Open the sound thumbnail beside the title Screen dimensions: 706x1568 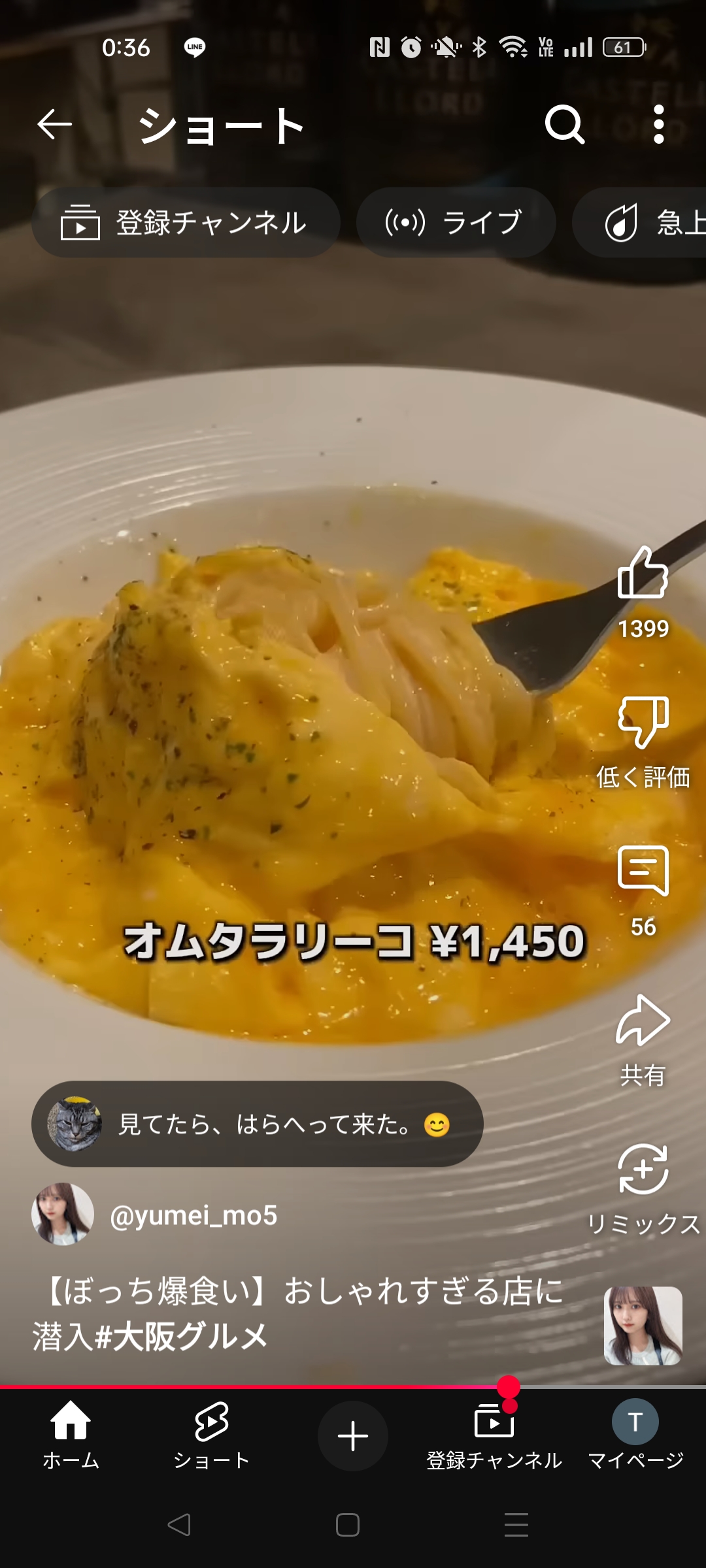pyautogui.click(x=643, y=1326)
